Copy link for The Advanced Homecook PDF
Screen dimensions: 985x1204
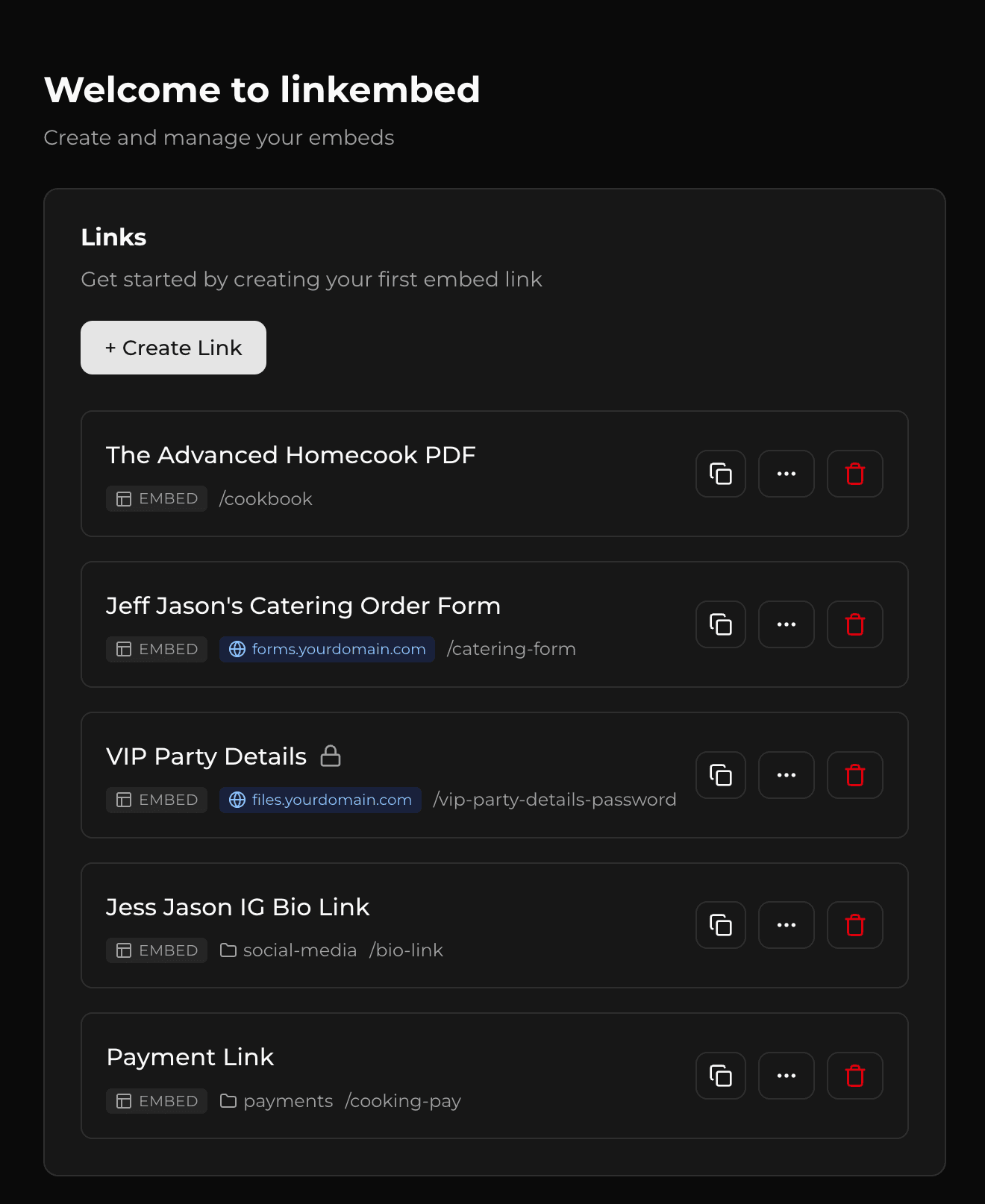pyautogui.click(x=720, y=474)
